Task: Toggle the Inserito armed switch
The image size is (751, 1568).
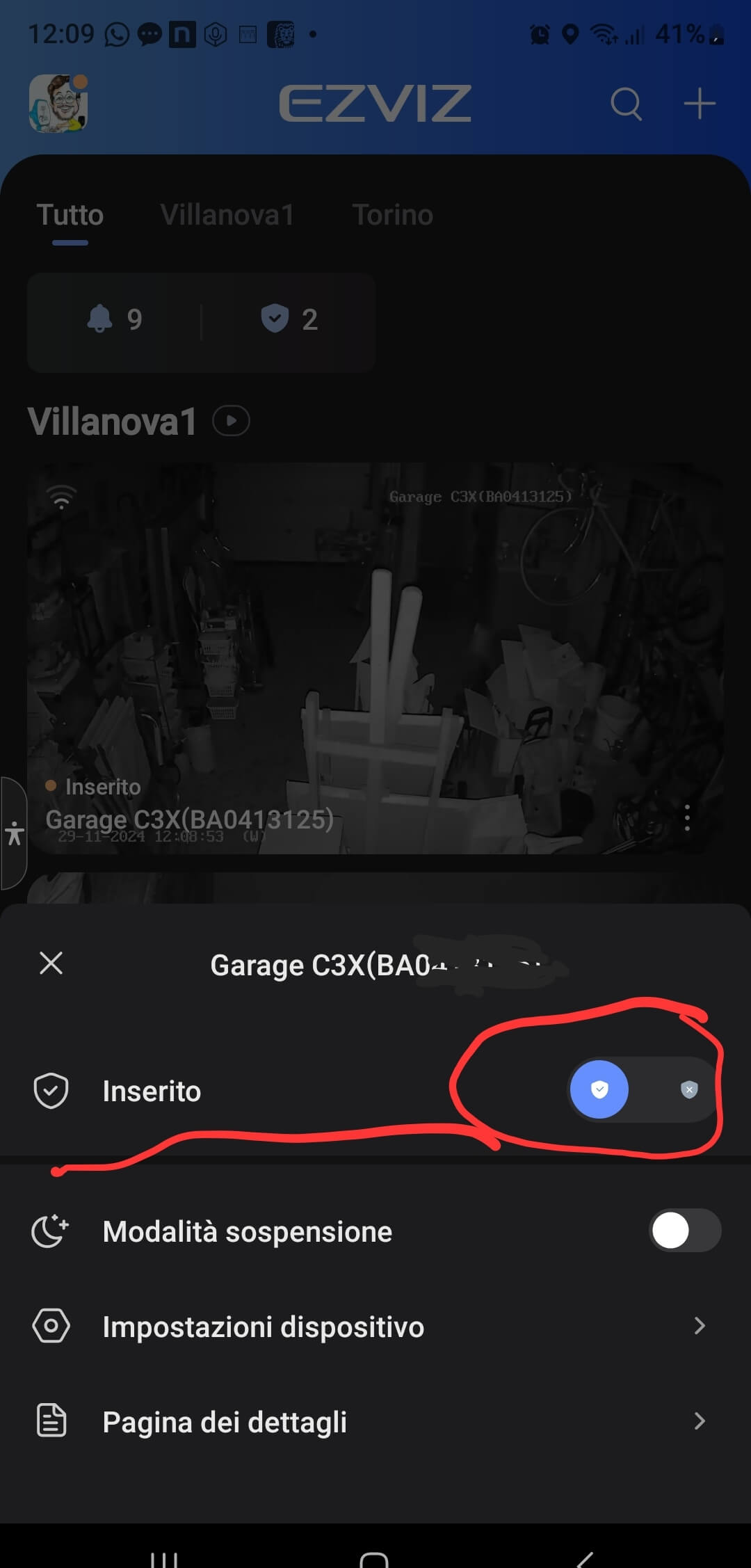Action: tap(643, 1089)
